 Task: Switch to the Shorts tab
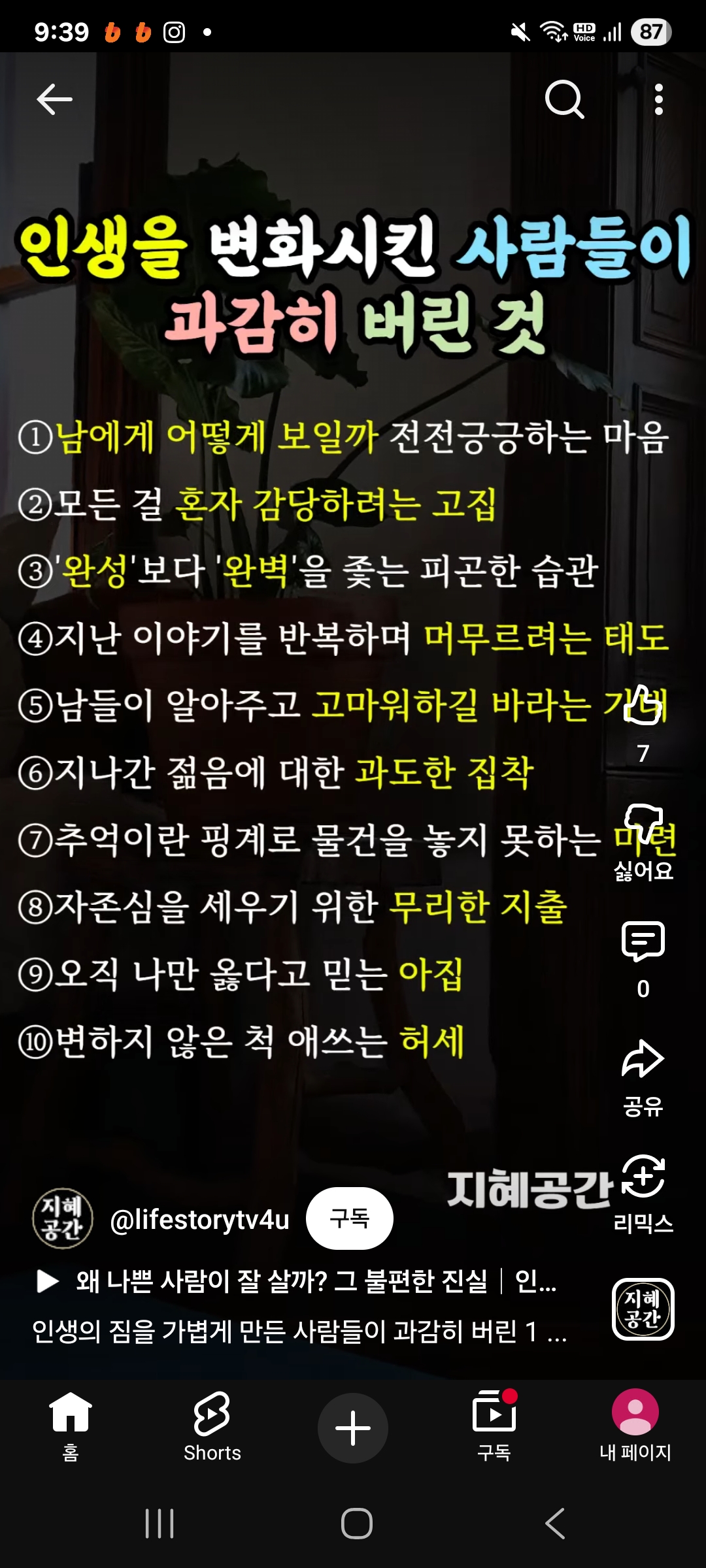[x=212, y=1426]
